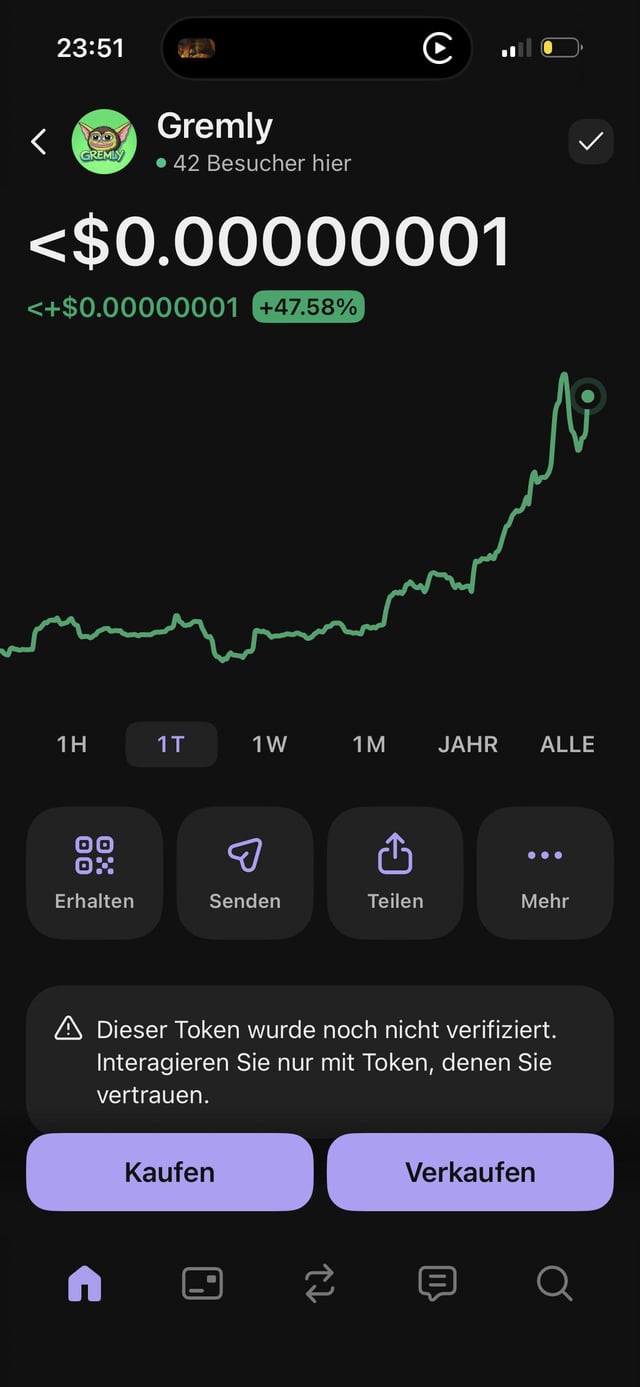Open the chat tab in bottom bar

coord(437,1283)
